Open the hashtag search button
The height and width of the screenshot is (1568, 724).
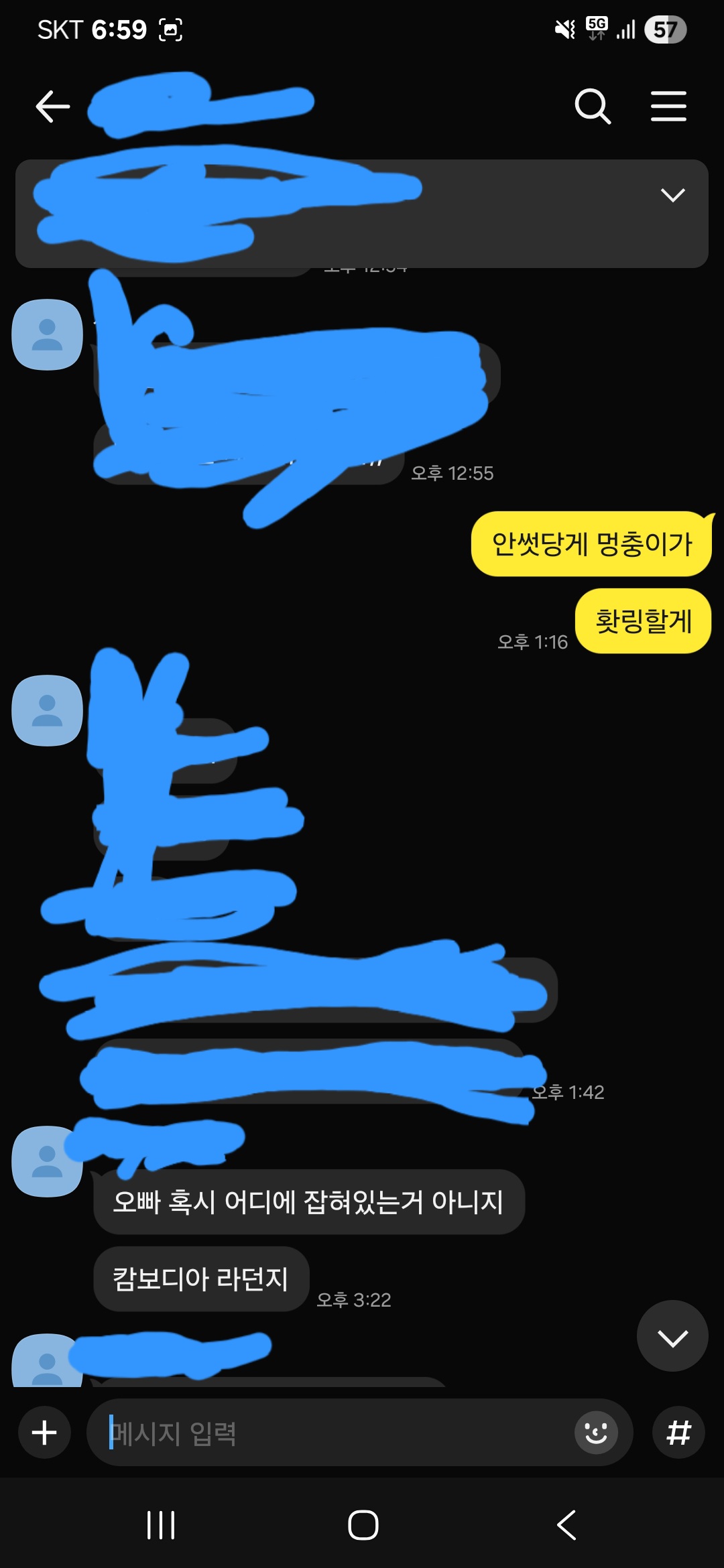[x=678, y=1433]
